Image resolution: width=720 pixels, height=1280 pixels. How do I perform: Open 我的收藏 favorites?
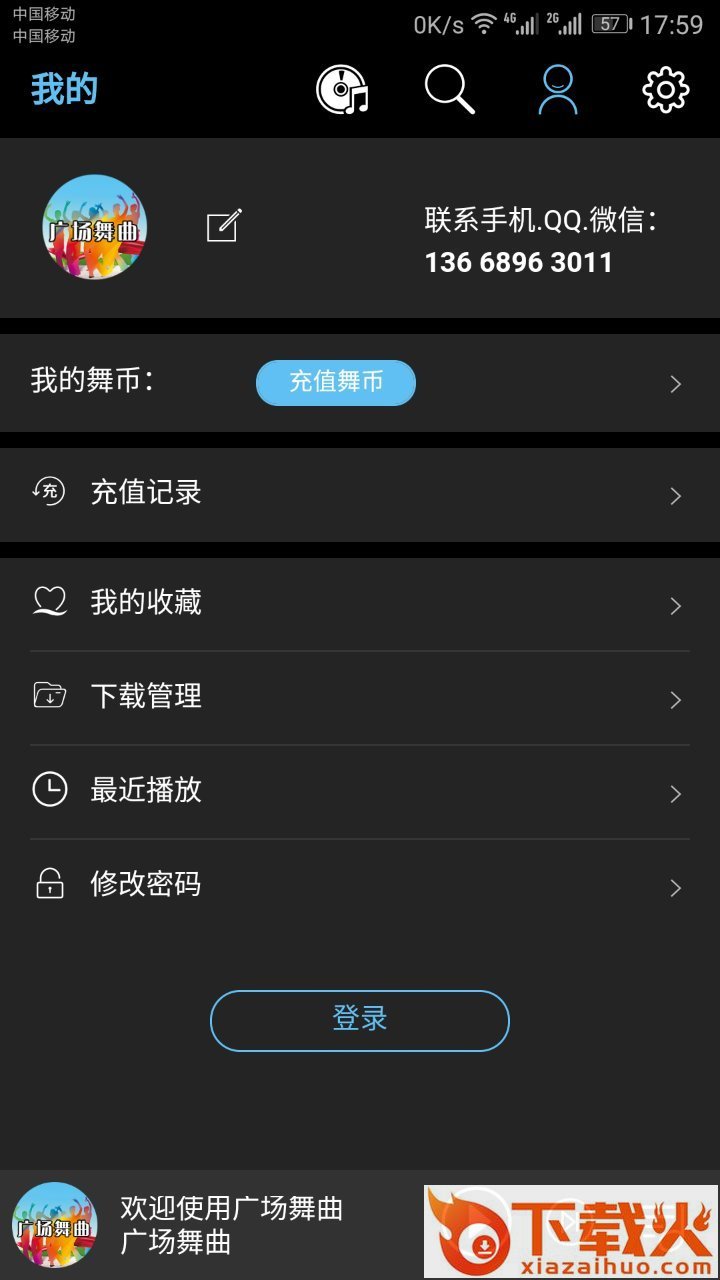pyautogui.click(x=360, y=604)
